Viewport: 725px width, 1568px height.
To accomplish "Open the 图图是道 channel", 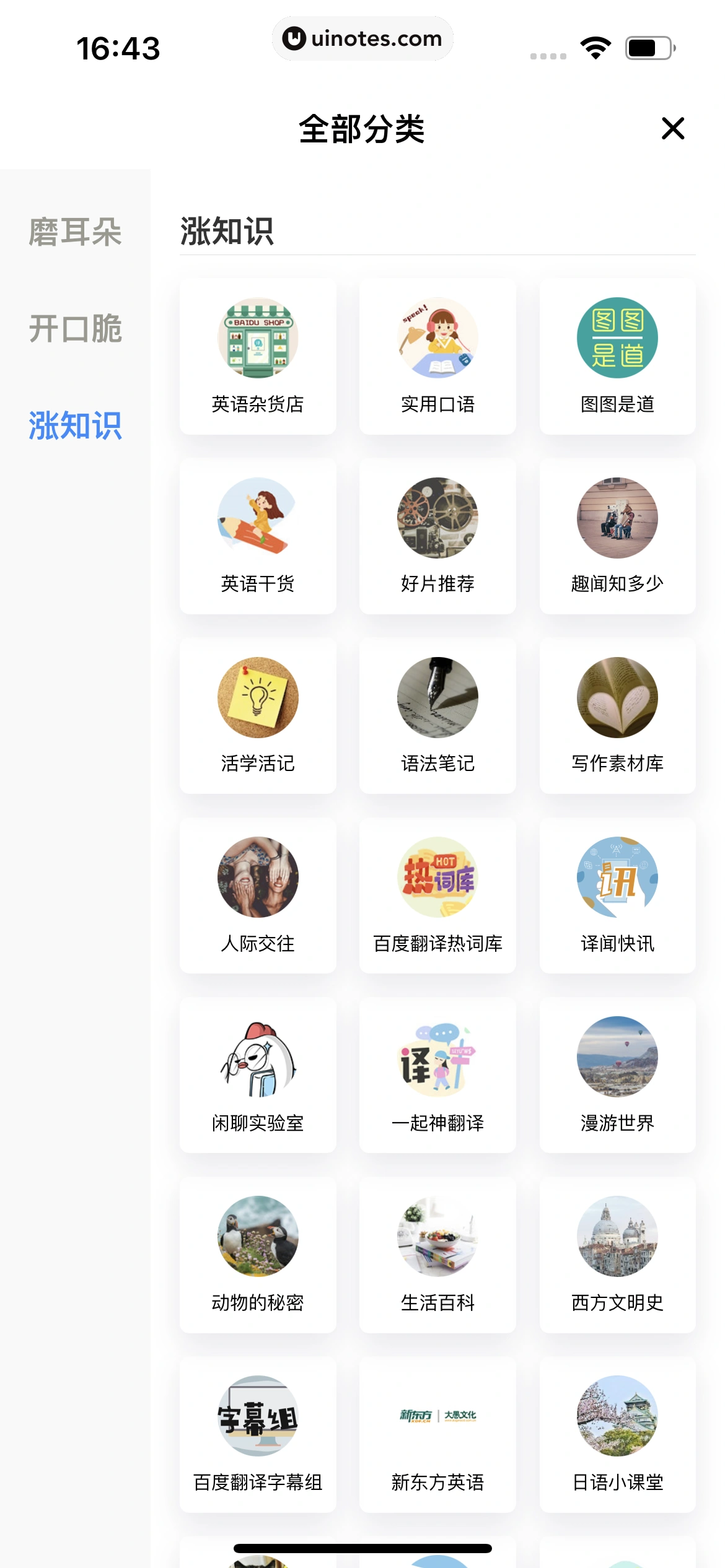I will click(x=617, y=337).
